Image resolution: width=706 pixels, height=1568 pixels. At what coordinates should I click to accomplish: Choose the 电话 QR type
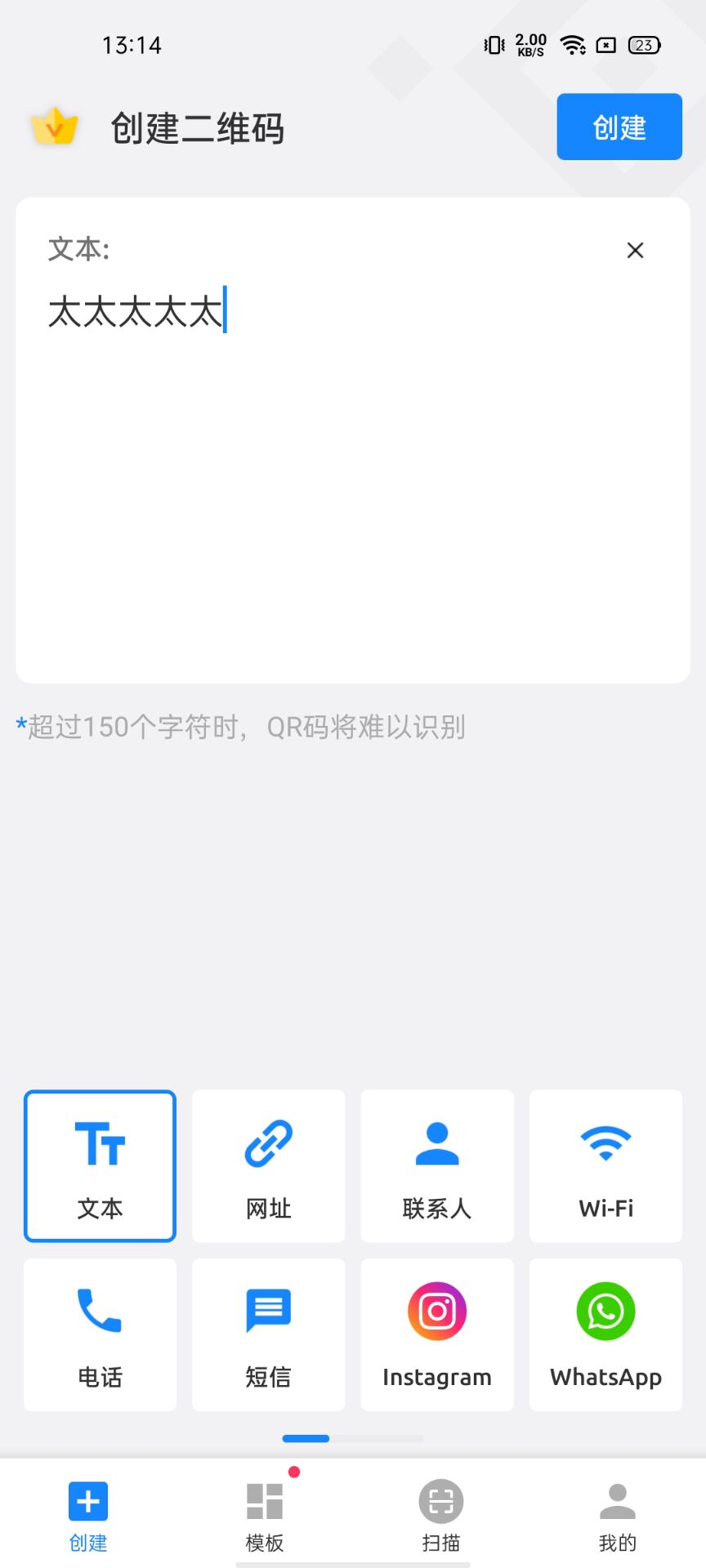coord(100,1334)
